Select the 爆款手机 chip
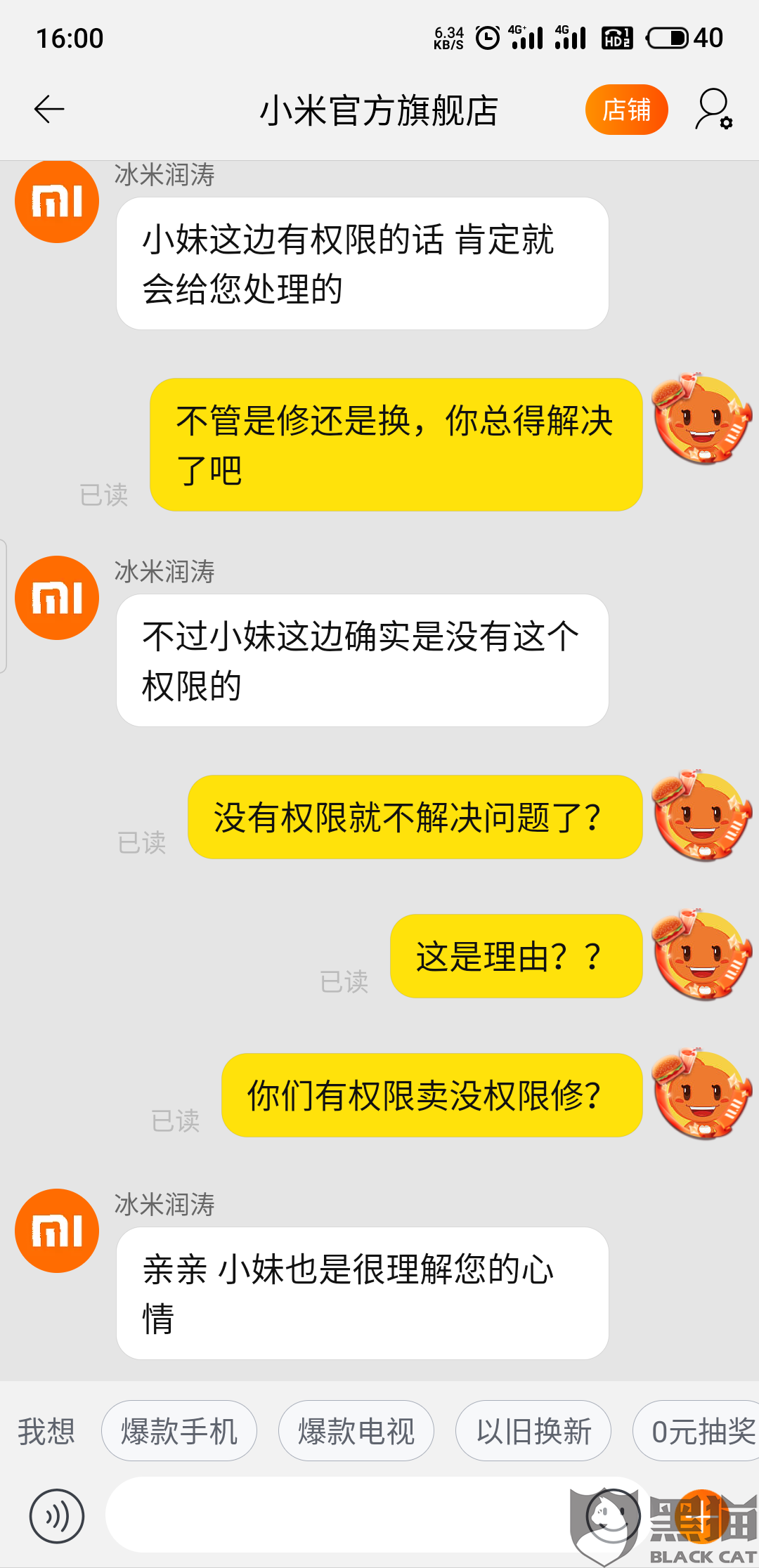The height and width of the screenshot is (1568, 759). (179, 1431)
